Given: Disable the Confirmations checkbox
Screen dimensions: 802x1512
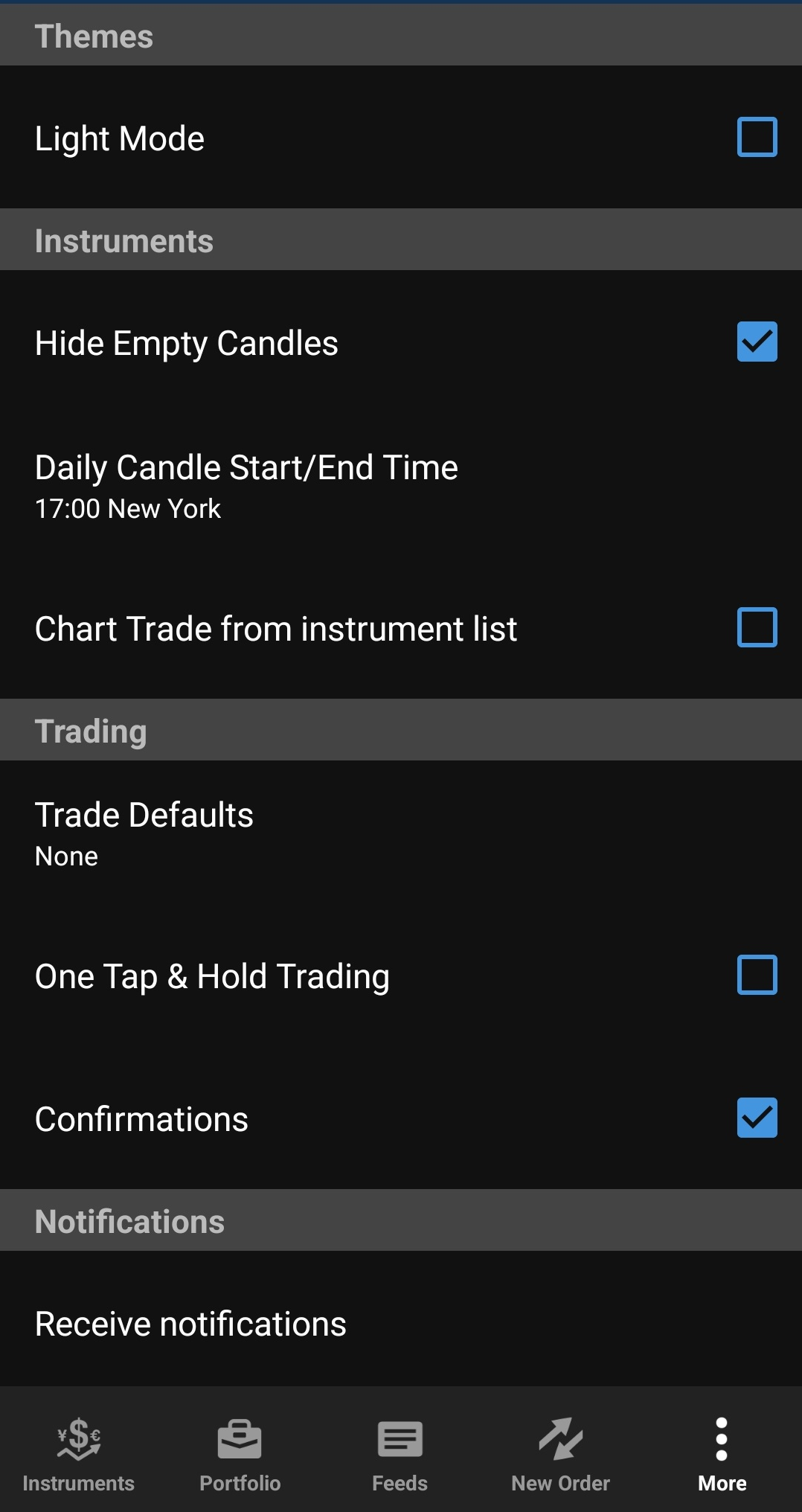Looking at the screenshot, I should (757, 1118).
